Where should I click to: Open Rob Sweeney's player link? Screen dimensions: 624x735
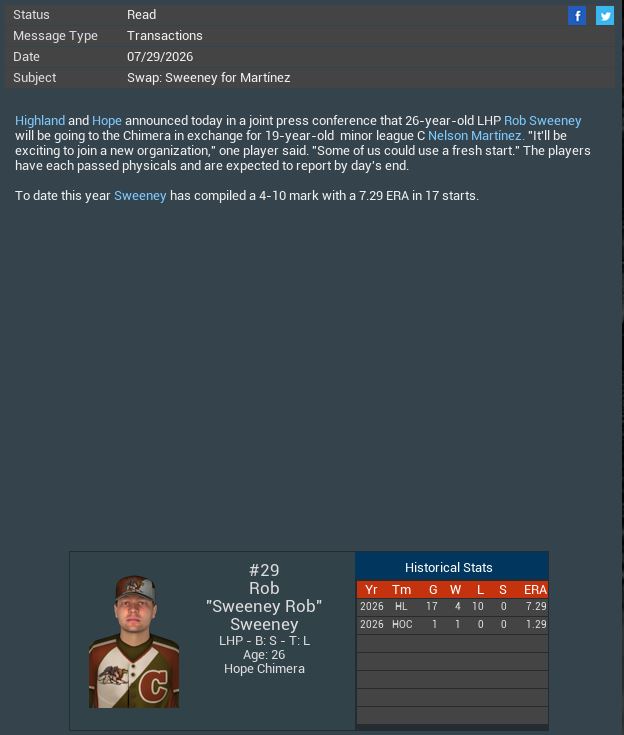click(x=542, y=121)
